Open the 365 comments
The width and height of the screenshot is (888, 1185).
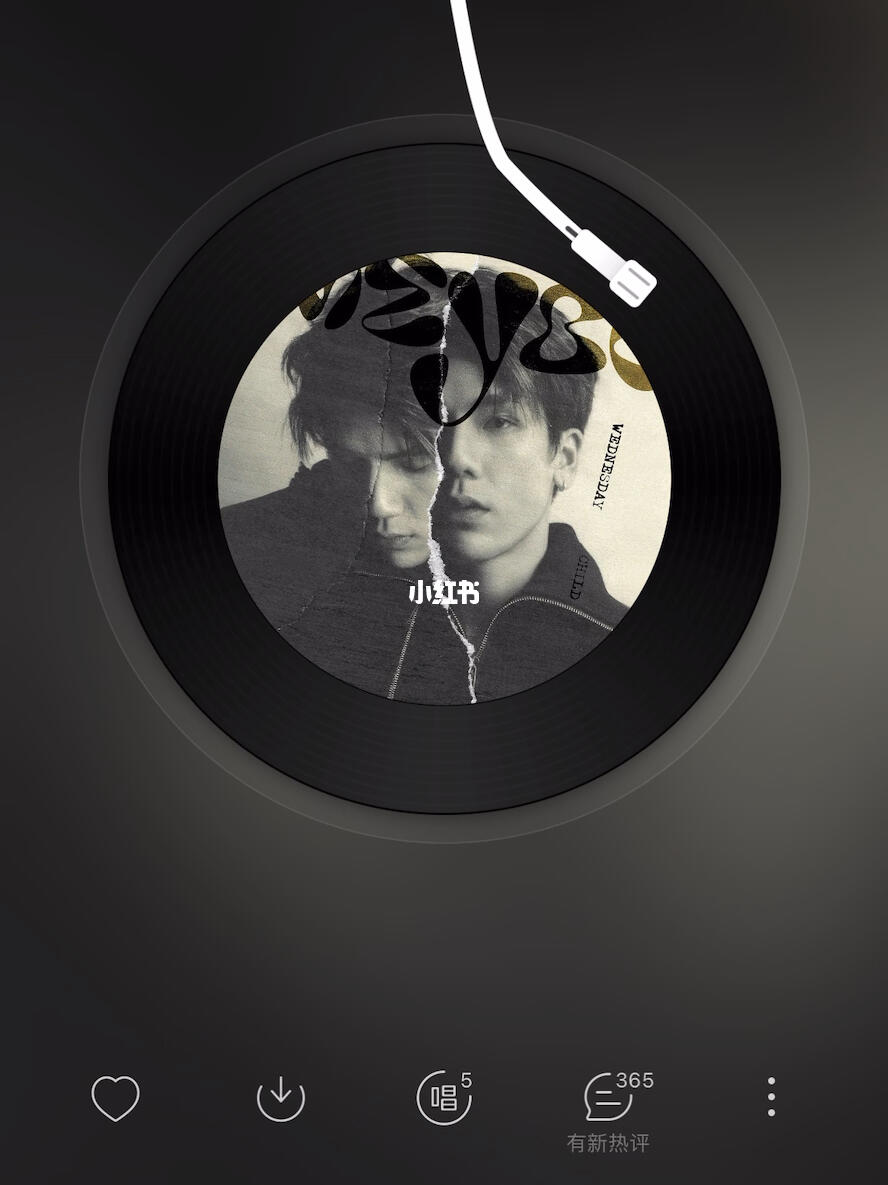point(609,1098)
